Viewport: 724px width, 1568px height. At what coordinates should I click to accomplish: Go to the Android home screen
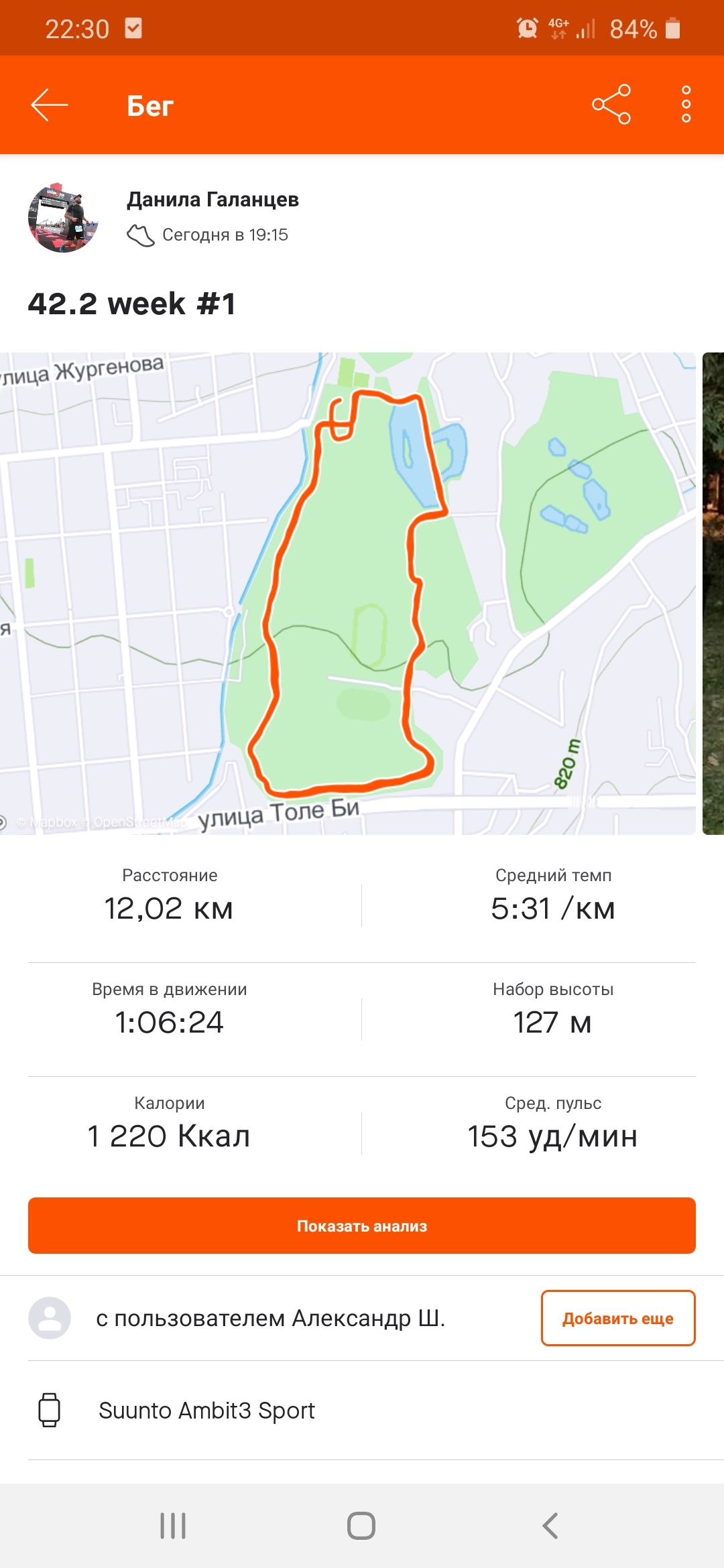(x=361, y=1526)
